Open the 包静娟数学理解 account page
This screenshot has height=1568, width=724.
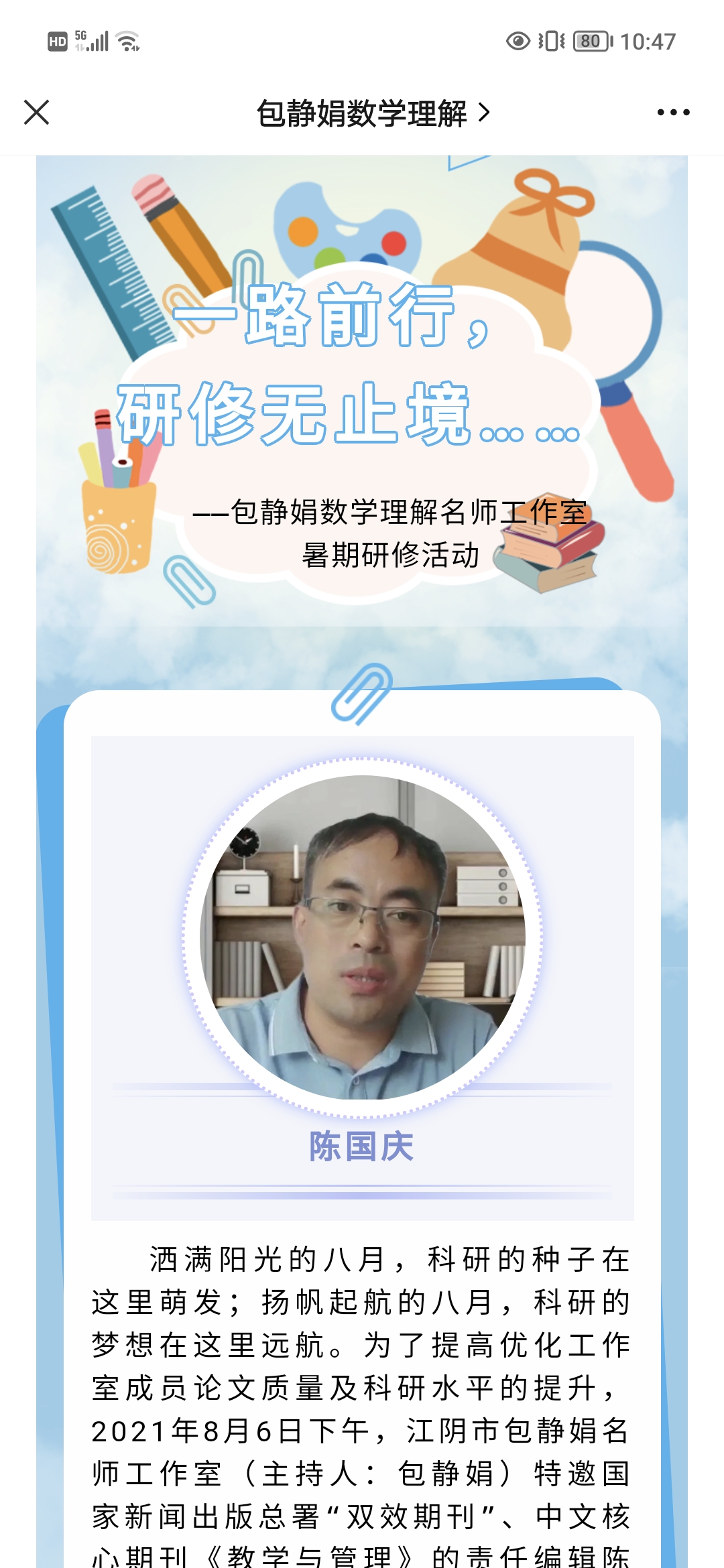coord(372,113)
